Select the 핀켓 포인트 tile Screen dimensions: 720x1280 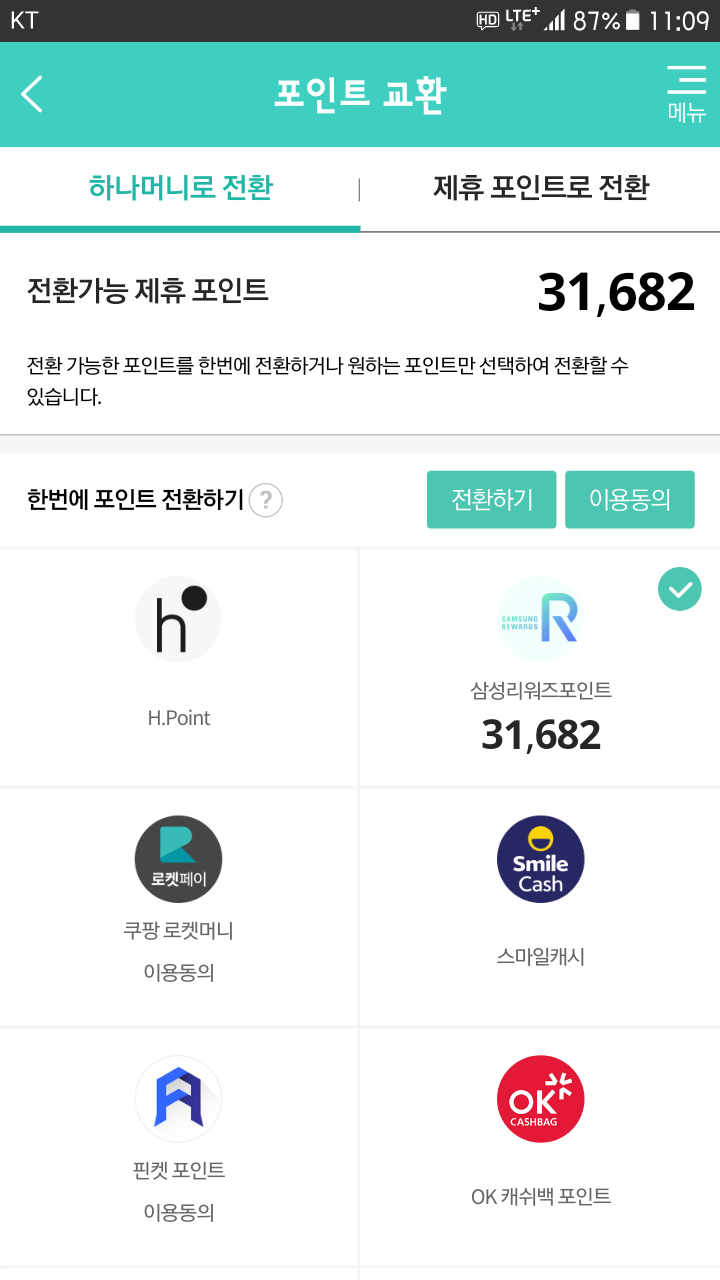[178, 1145]
